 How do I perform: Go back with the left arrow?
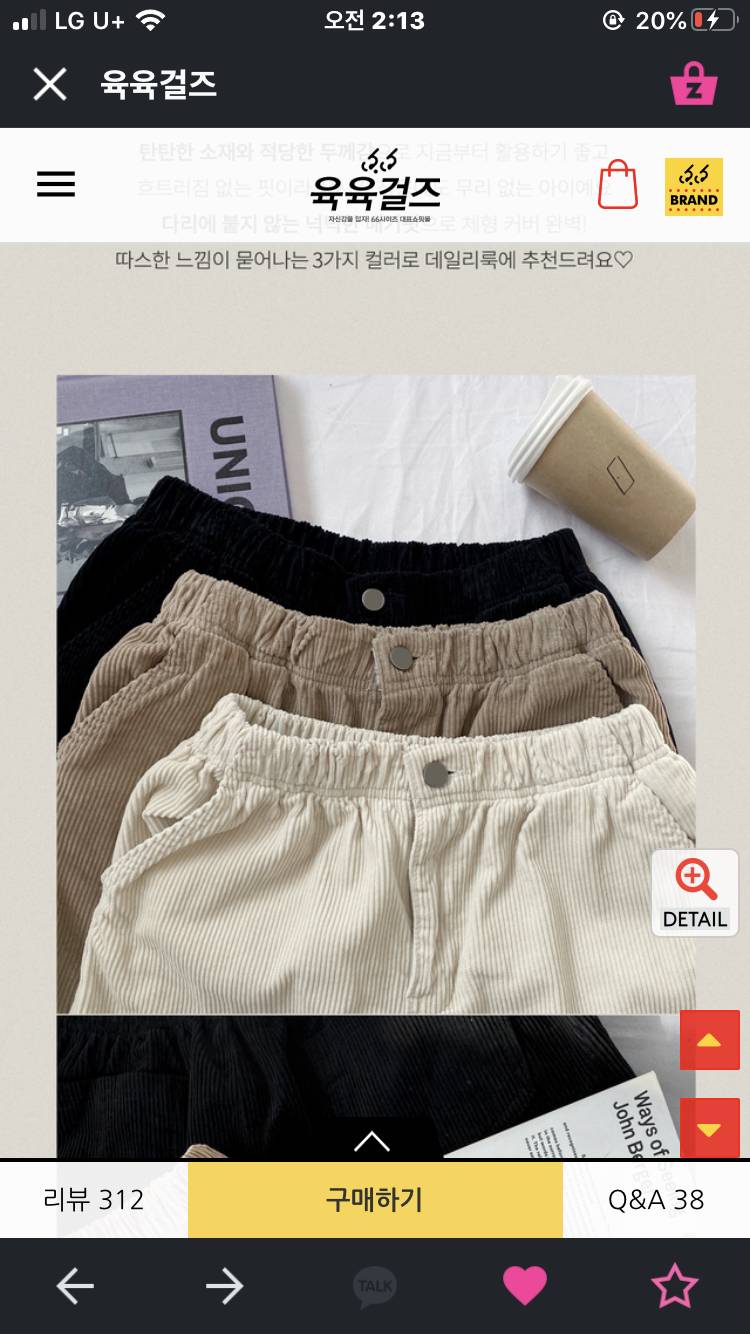[x=75, y=1286]
